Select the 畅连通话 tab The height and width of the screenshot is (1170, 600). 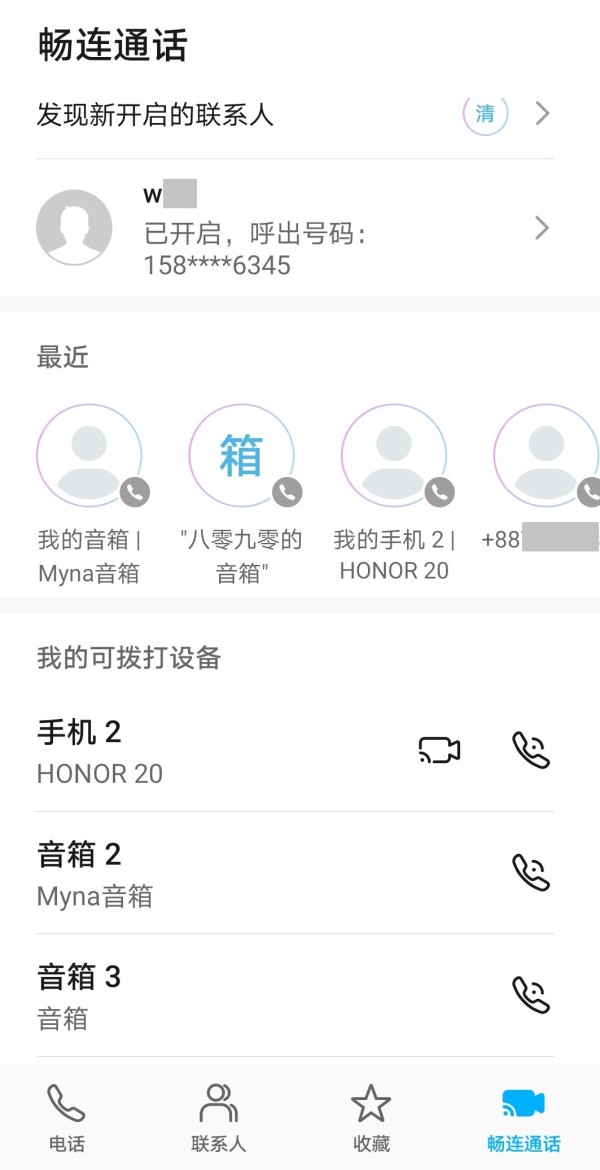click(x=523, y=1118)
